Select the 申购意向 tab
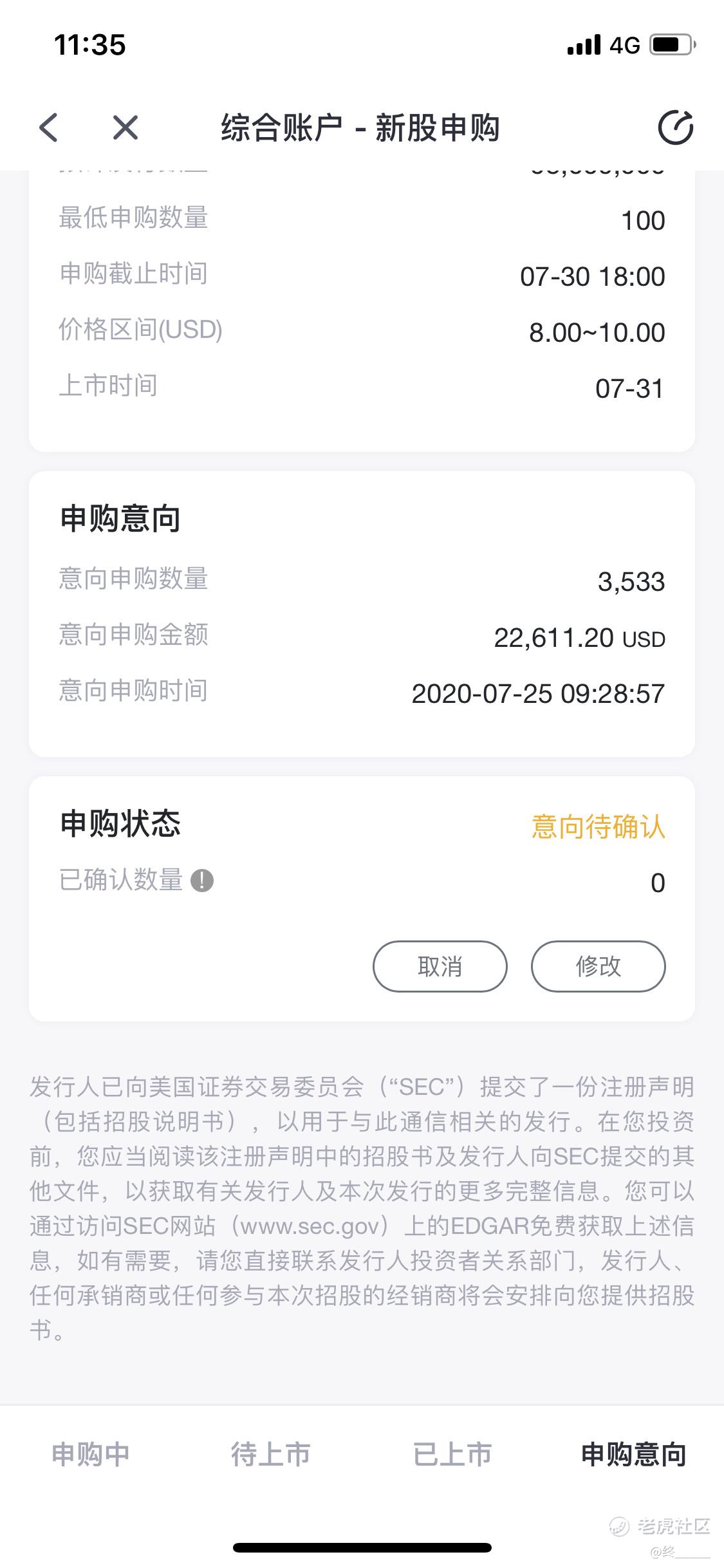Screen dimensions: 724x1568 [x=633, y=1454]
